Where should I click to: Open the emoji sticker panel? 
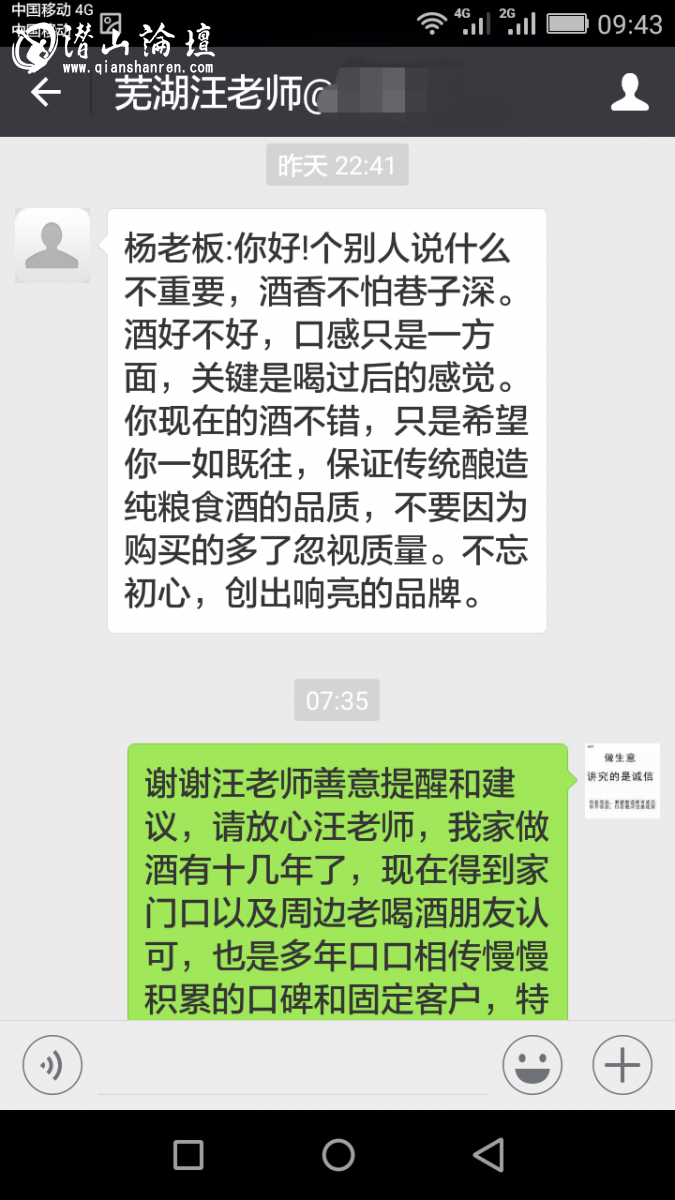tap(532, 1065)
